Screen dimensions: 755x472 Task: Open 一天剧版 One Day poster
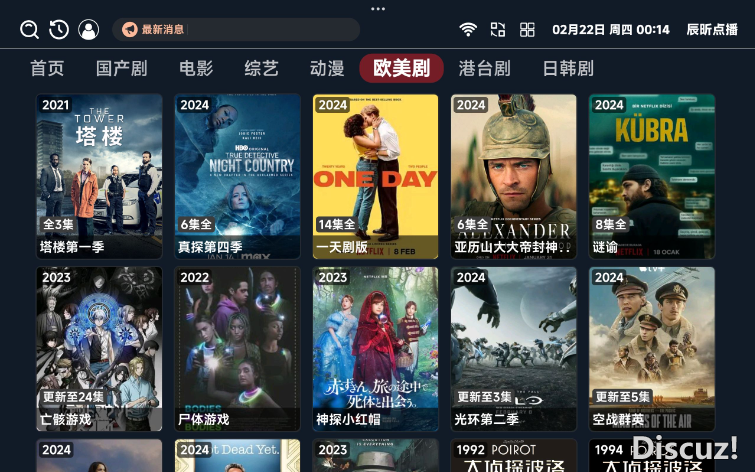[375, 175]
